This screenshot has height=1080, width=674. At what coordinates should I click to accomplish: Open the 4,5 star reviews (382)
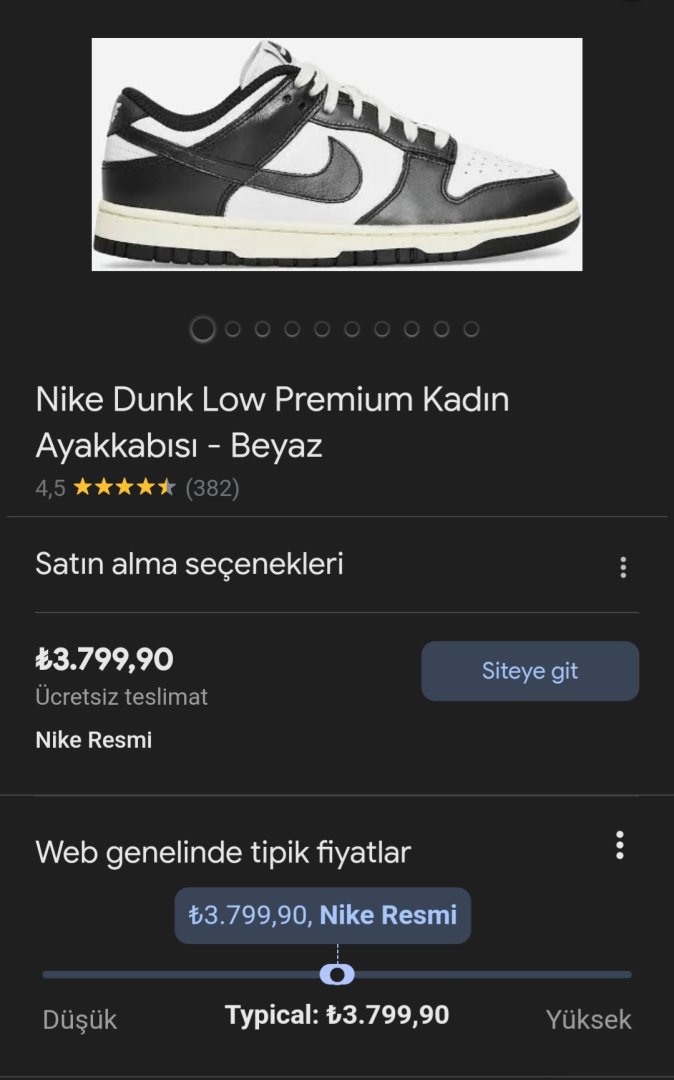(x=137, y=488)
